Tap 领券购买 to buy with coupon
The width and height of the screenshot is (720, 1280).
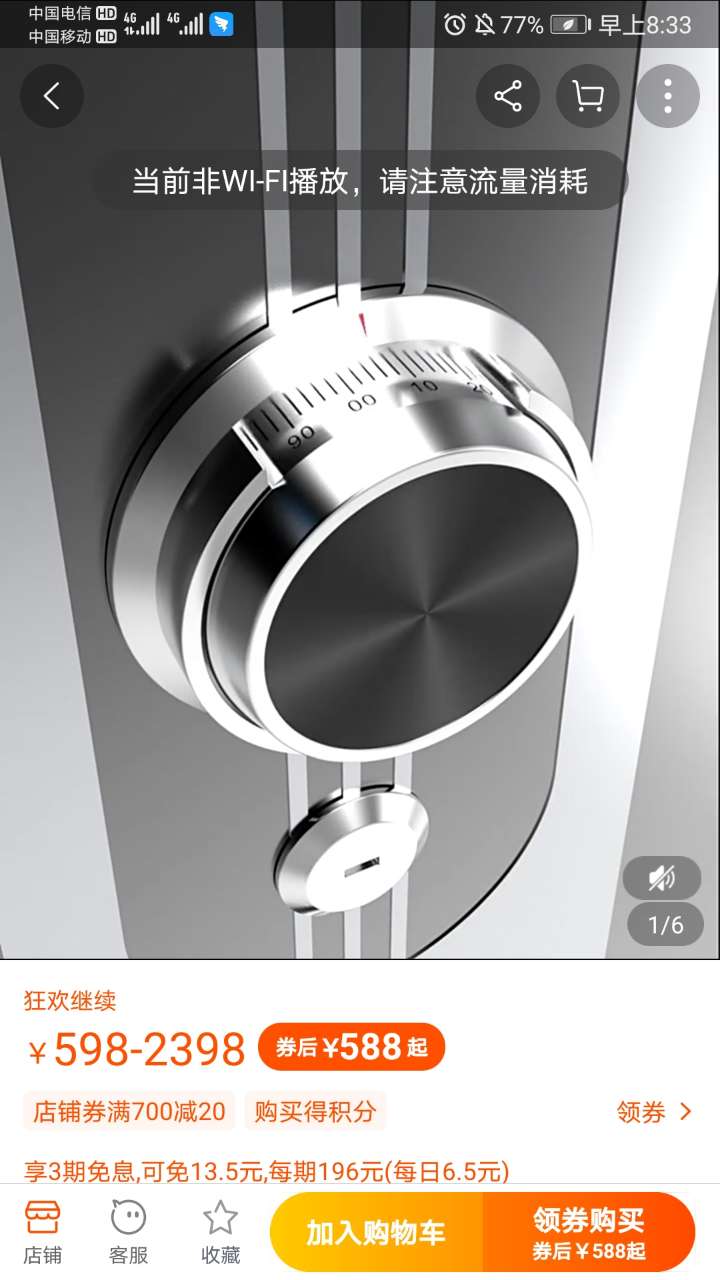(589, 1232)
